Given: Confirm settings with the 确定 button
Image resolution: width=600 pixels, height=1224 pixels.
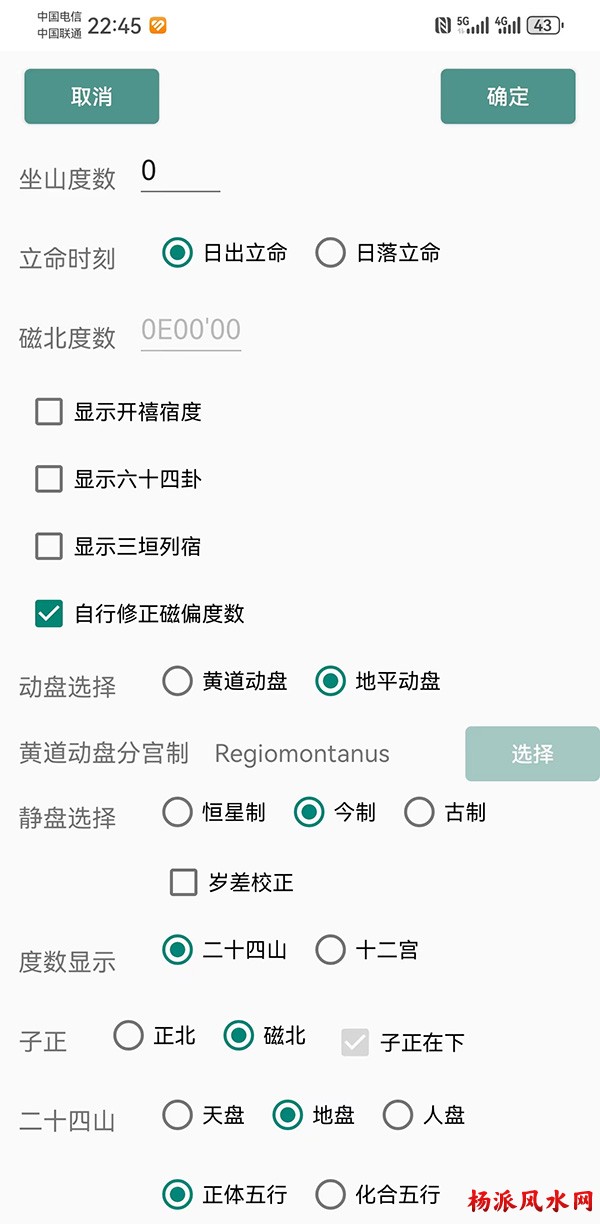Looking at the screenshot, I should 507,97.
